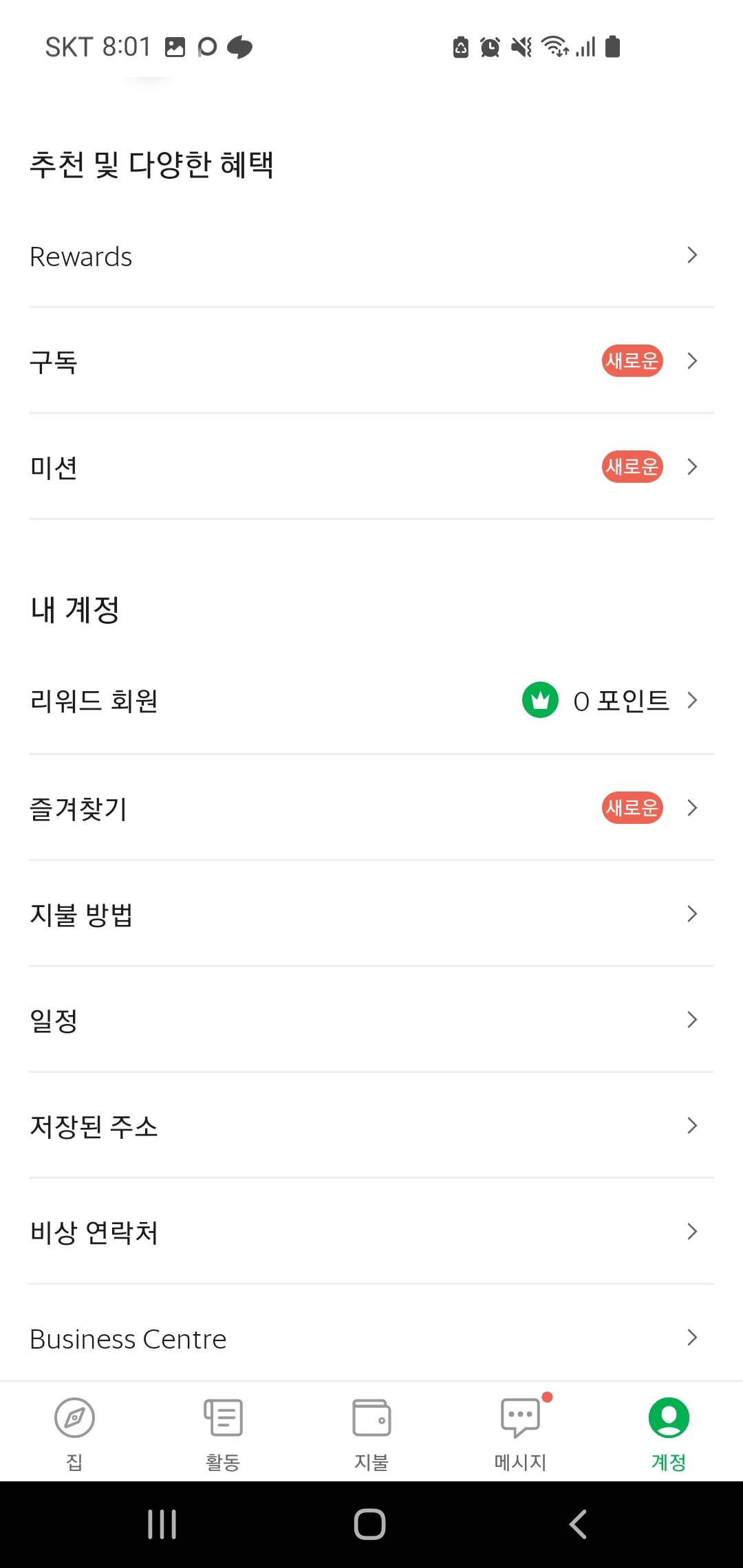The width and height of the screenshot is (743, 1568).
Task: Tap the green crown rewards icon
Action: pyautogui.click(x=541, y=701)
